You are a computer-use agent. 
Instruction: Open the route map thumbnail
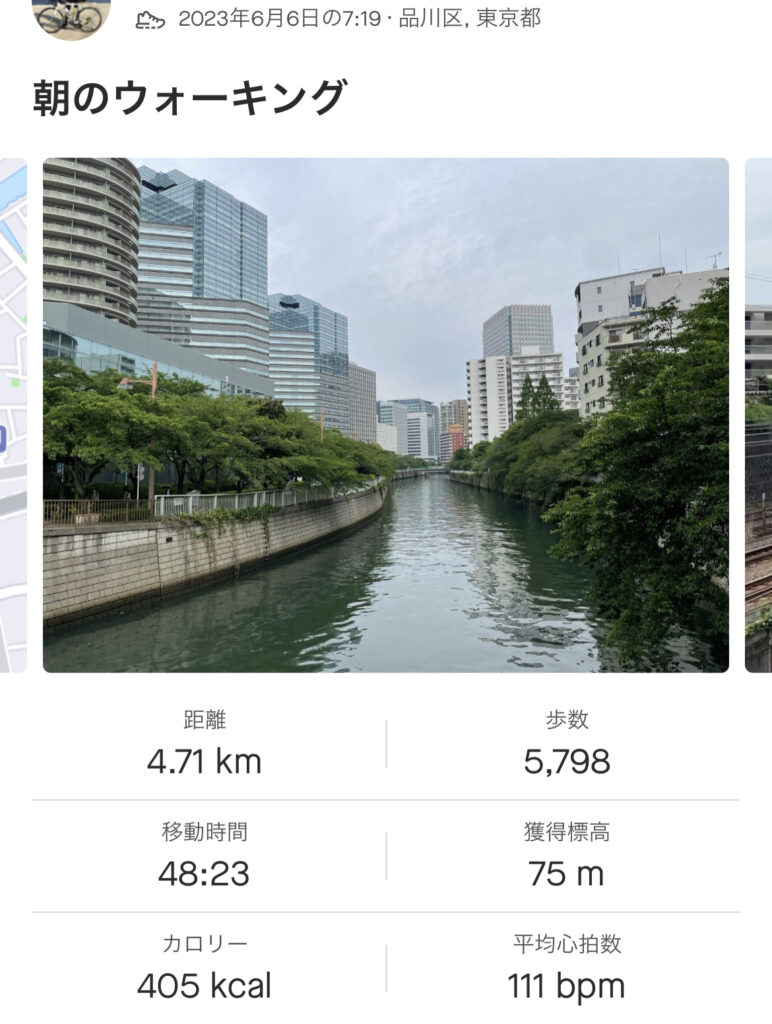tap(13, 414)
